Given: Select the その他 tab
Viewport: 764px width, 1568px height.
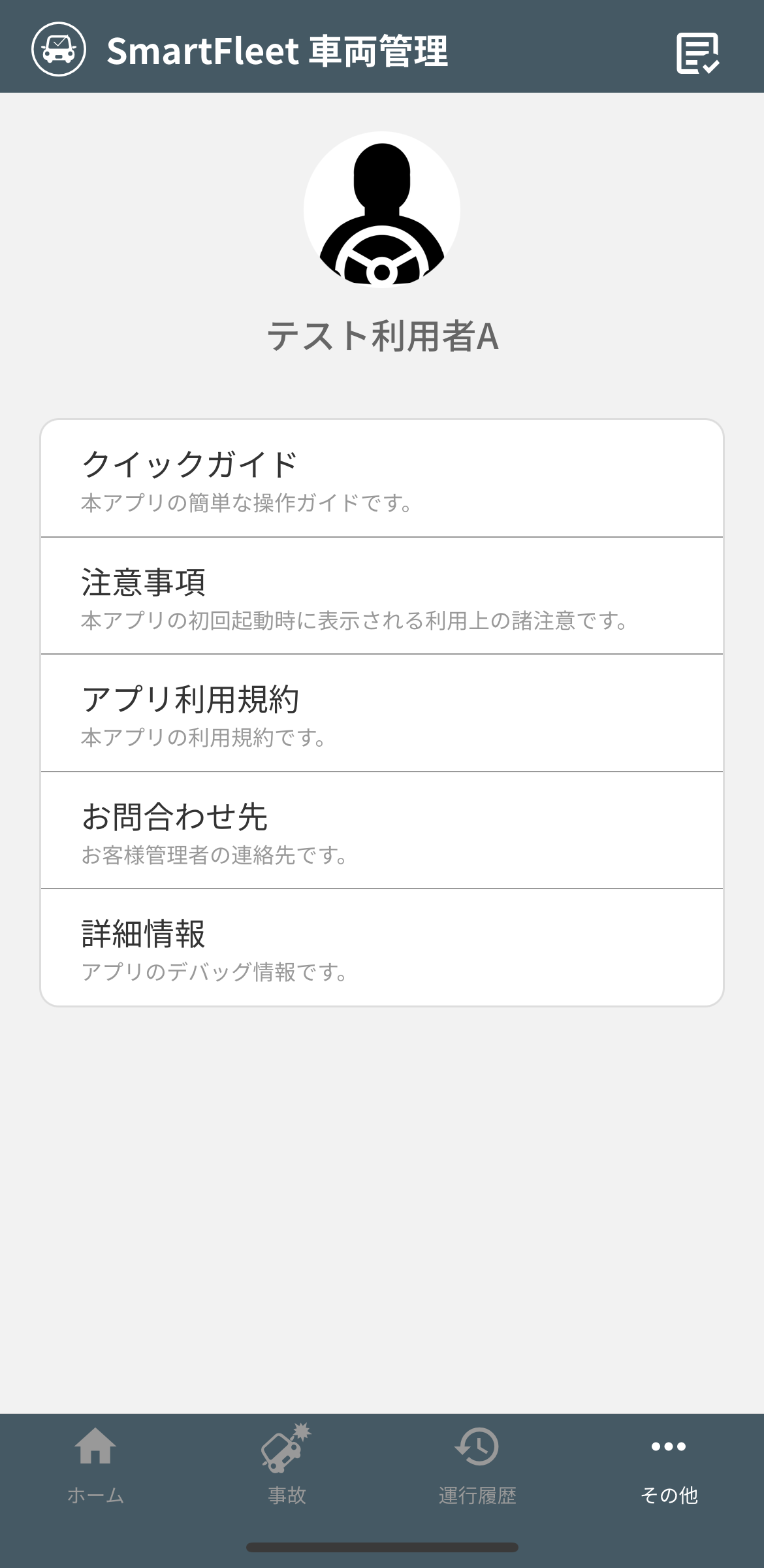Looking at the screenshot, I should 669,1467.
